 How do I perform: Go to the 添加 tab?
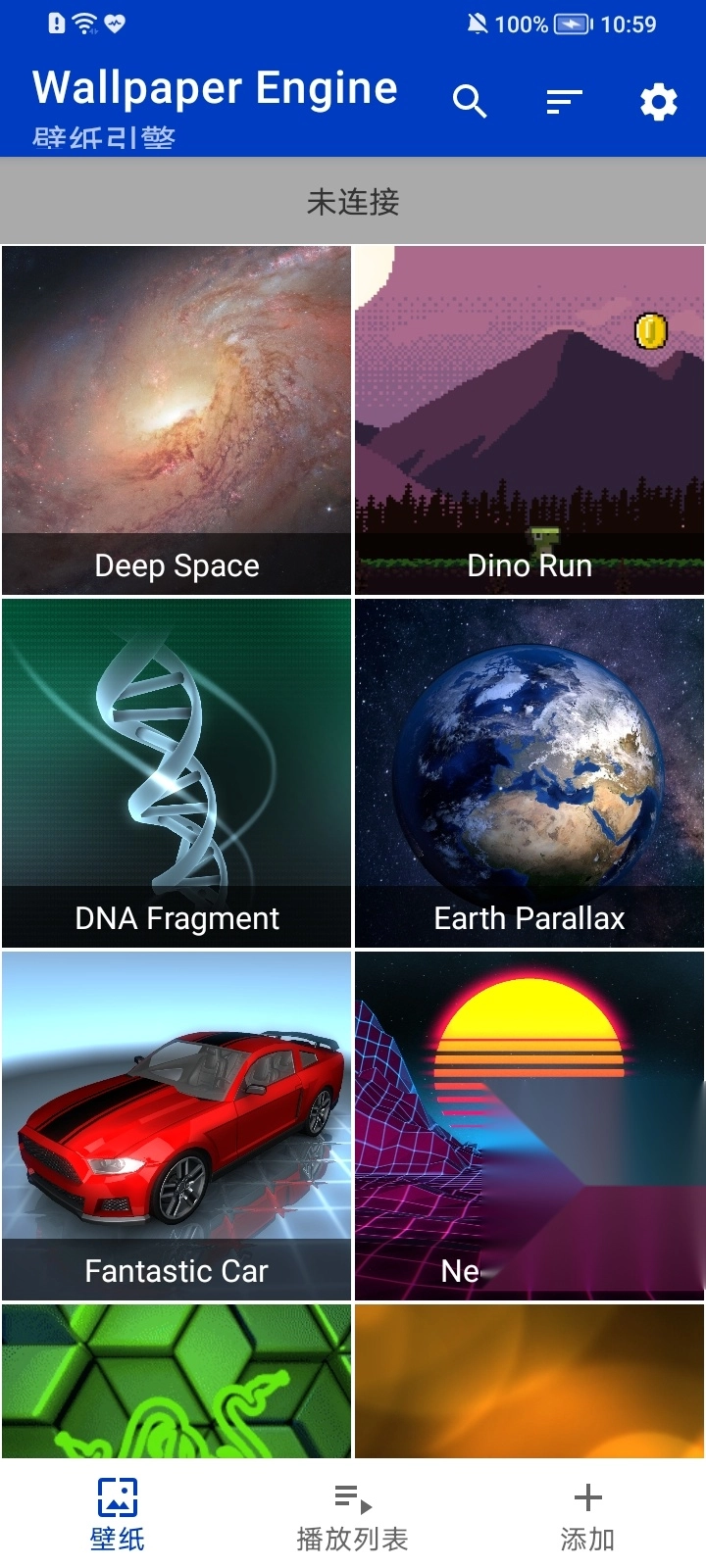pos(587,1514)
